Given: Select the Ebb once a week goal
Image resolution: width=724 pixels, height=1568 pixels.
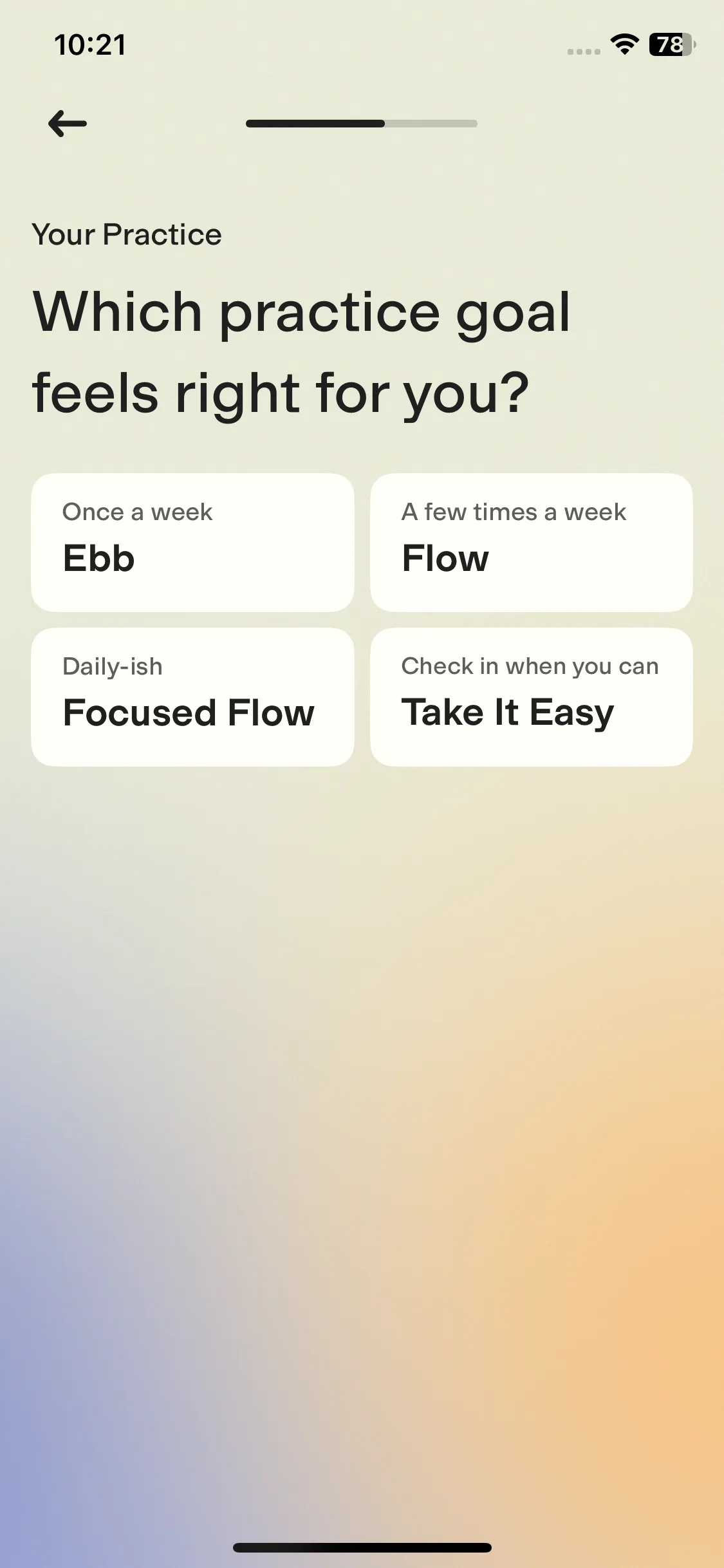Looking at the screenshot, I should (x=192, y=543).
